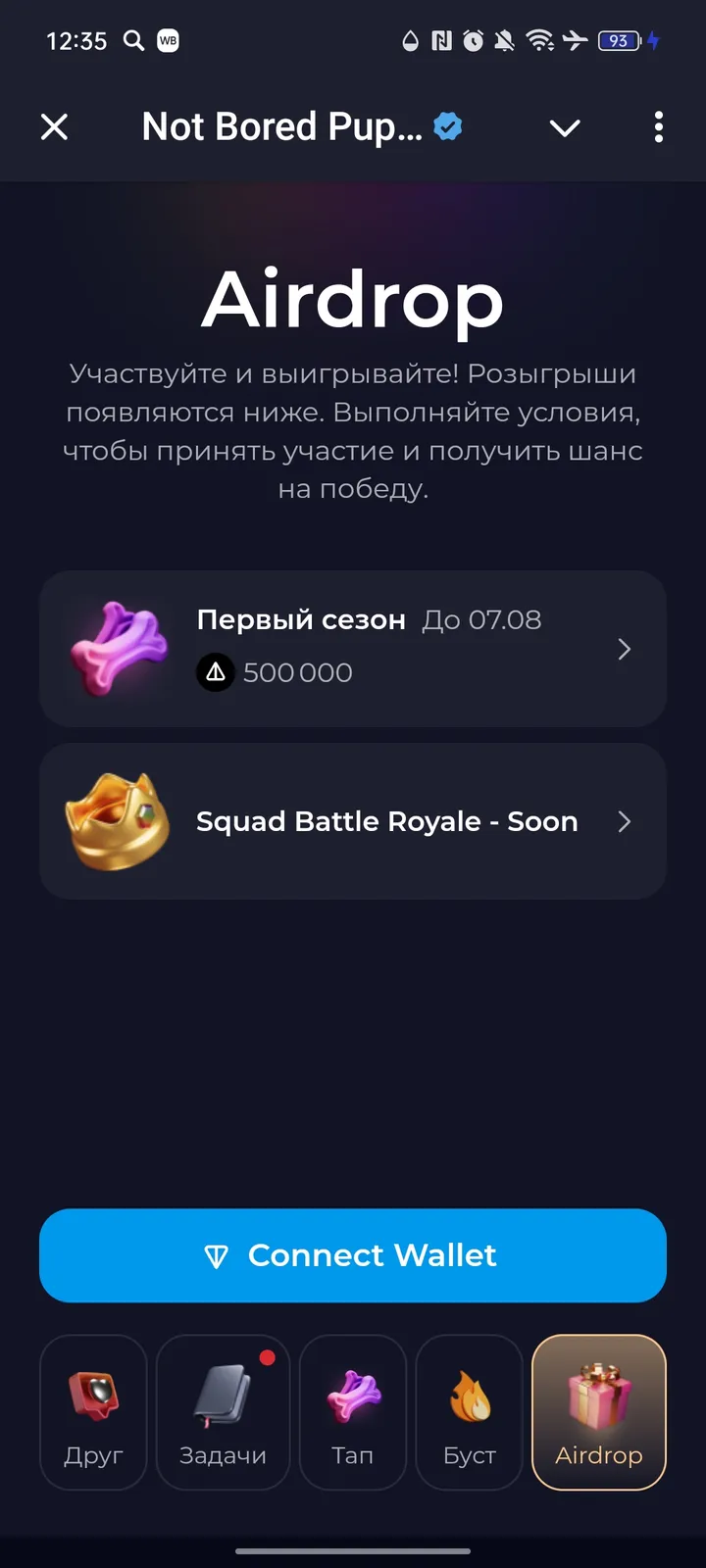Close the Not Bored Puppies mini app
This screenshot has height=1568, width=706.
click(54, 126)
